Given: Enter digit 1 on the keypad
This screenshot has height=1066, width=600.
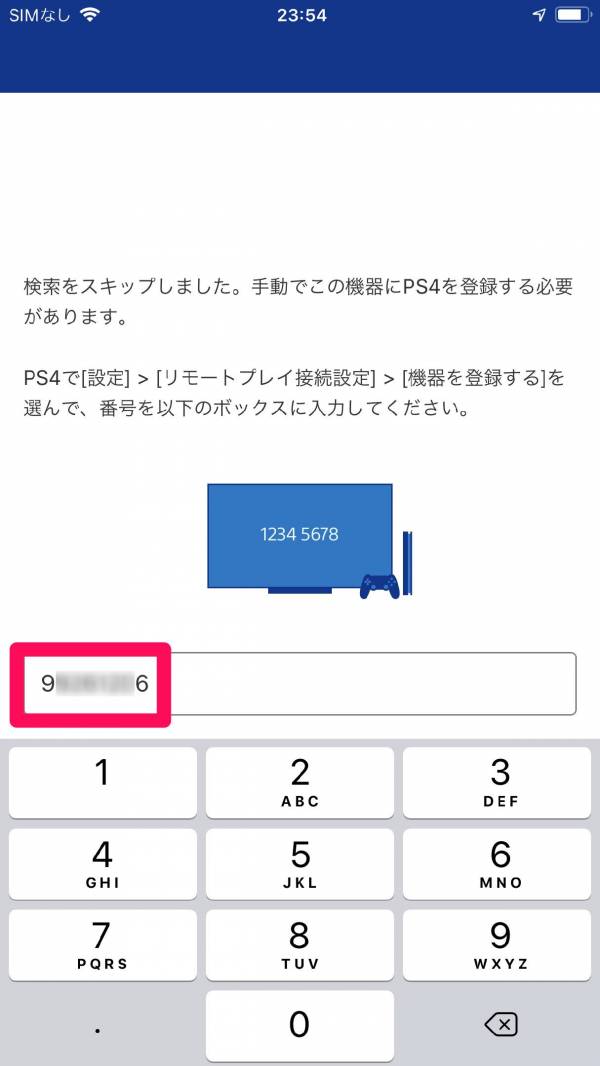Looking at the screenshot, I should coord(103,783).
